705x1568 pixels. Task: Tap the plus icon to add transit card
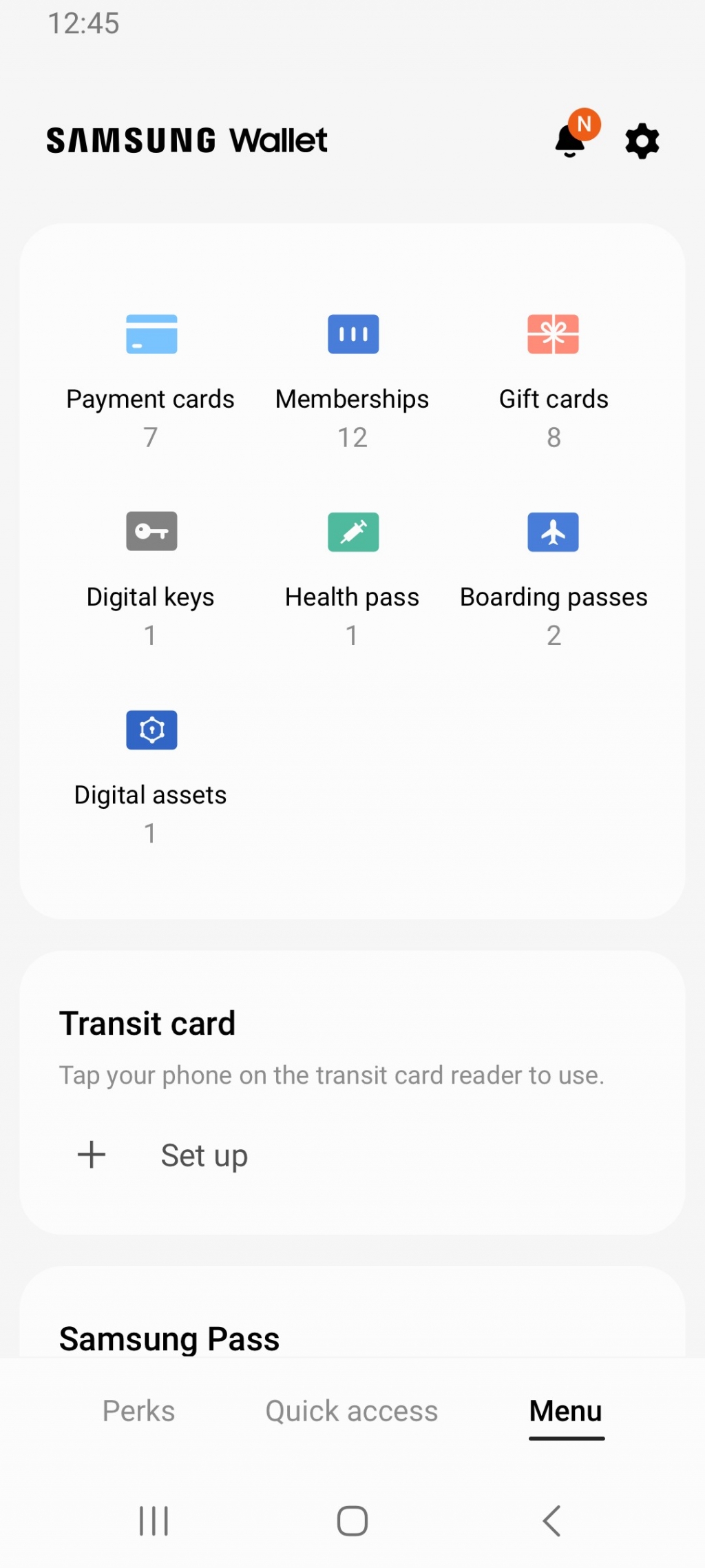(x=92, y=1155)
